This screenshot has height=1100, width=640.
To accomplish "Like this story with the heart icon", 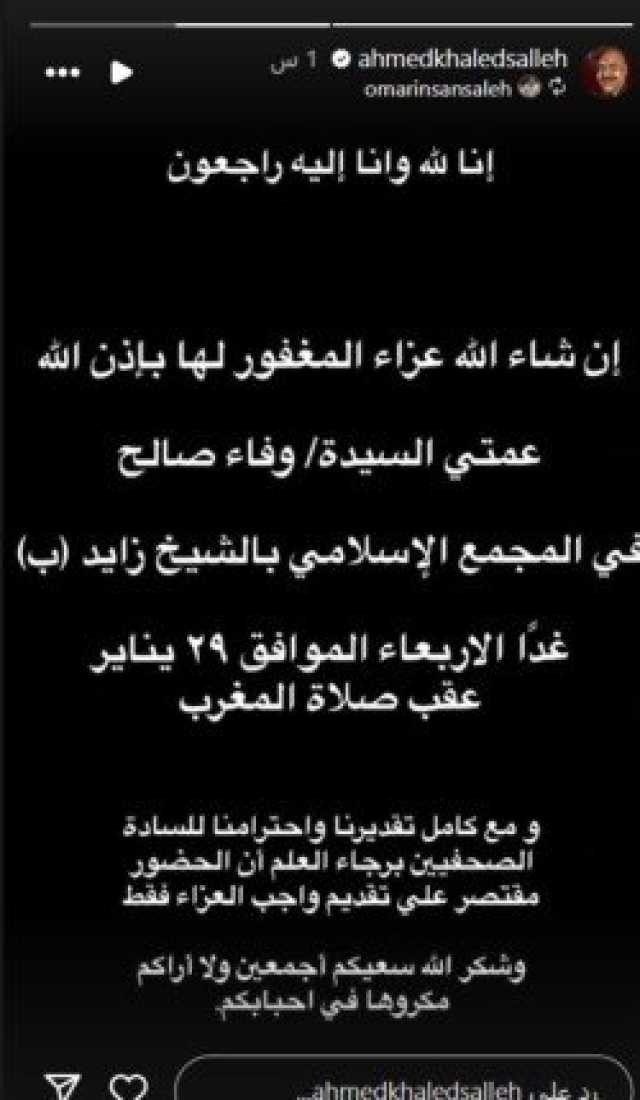I will (x=133, y=1086).
